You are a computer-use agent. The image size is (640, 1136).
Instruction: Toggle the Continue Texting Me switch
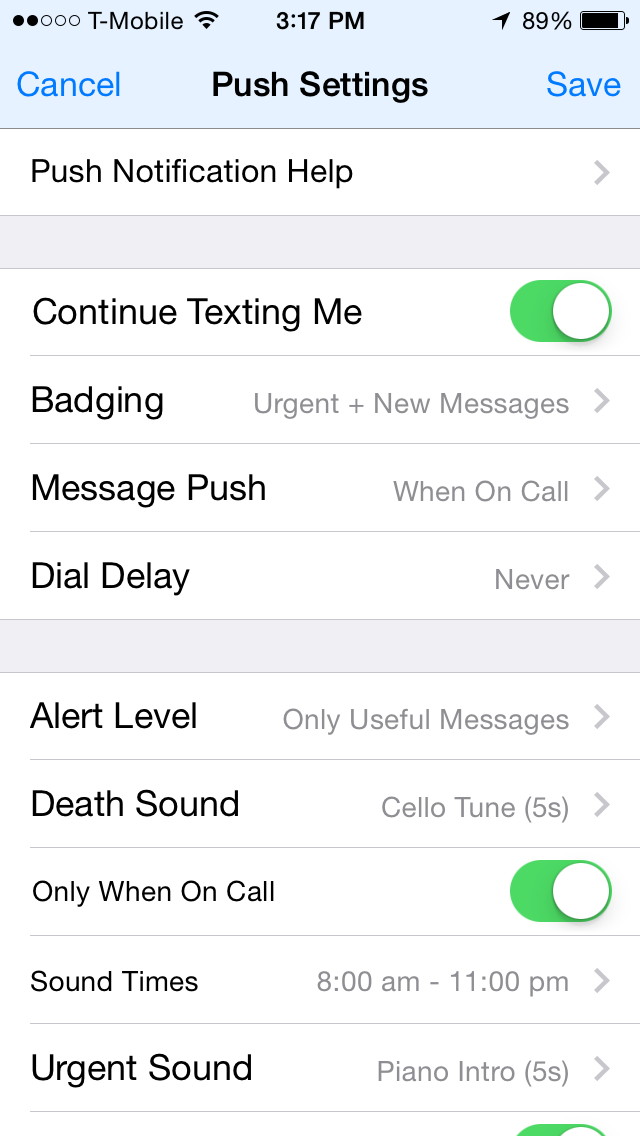click(x=560, y=312)
